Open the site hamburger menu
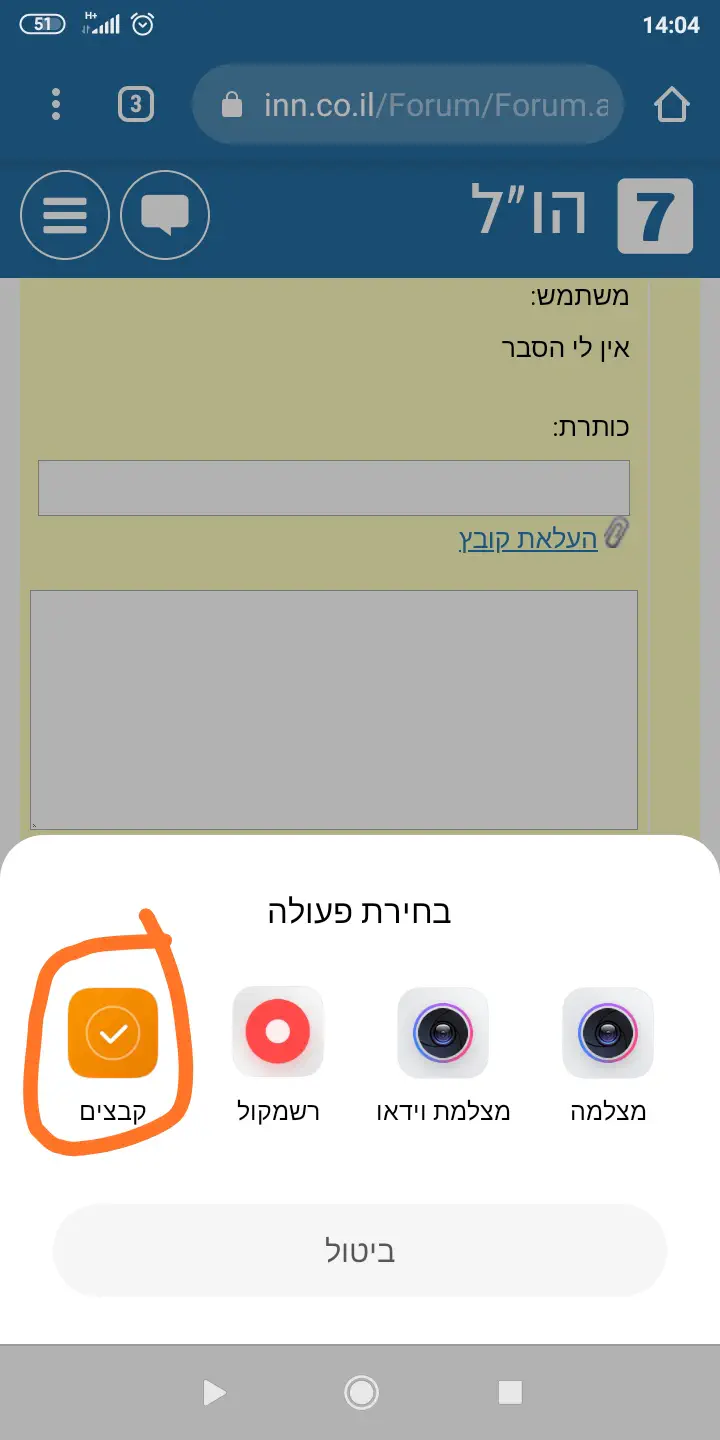This screenshot has width=720, height=1440. tap(65, 216)
